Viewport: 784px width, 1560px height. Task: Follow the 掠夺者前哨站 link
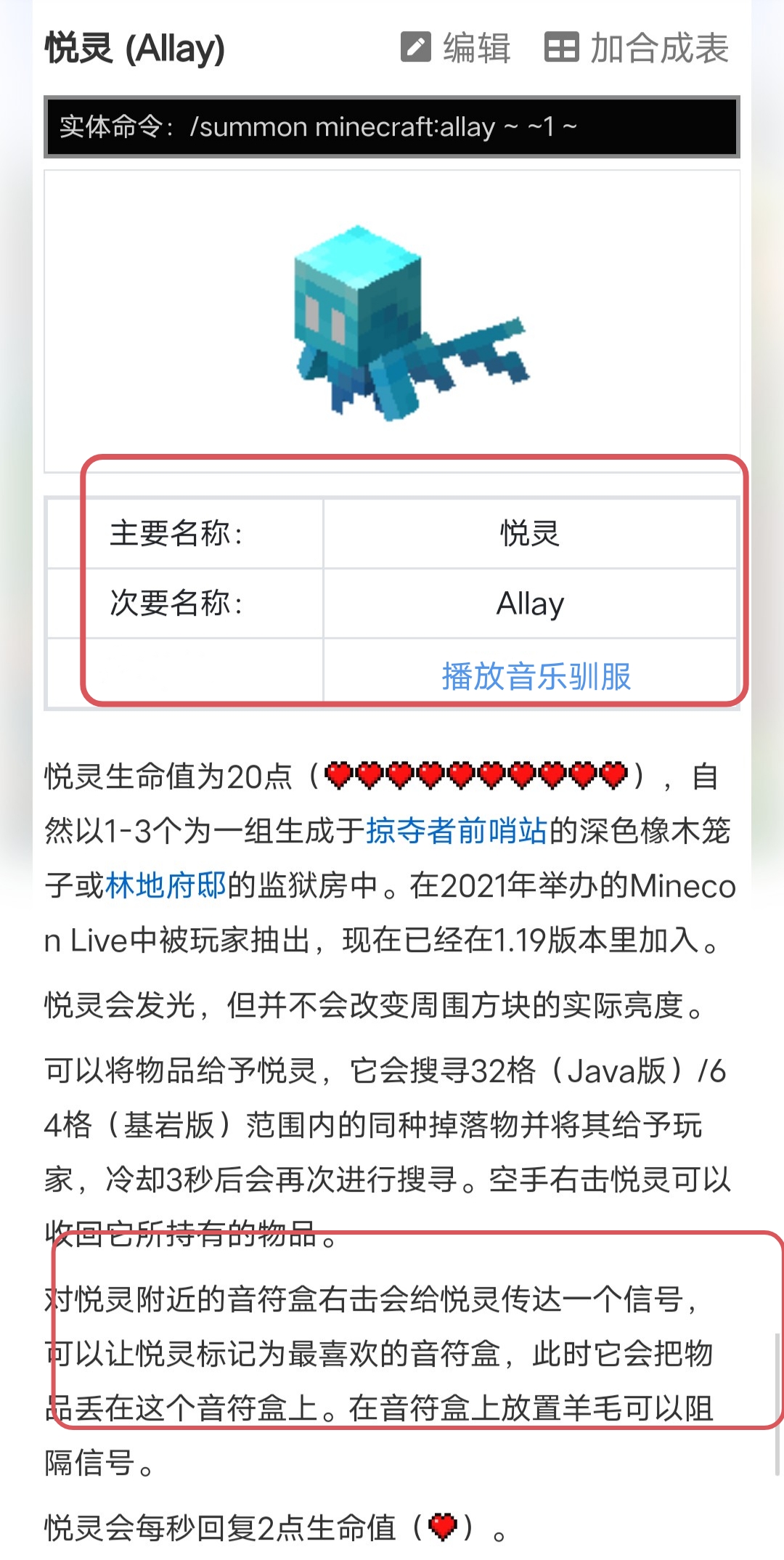pyautogui.click(x=456, y=831)
